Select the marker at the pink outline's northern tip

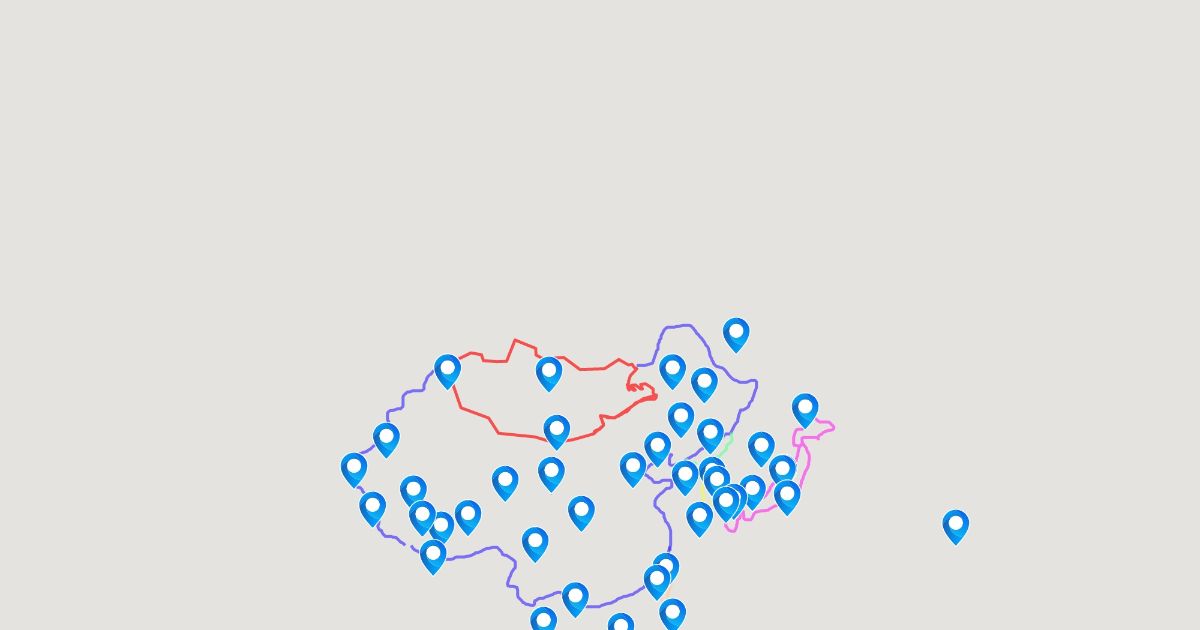[805, 409]
